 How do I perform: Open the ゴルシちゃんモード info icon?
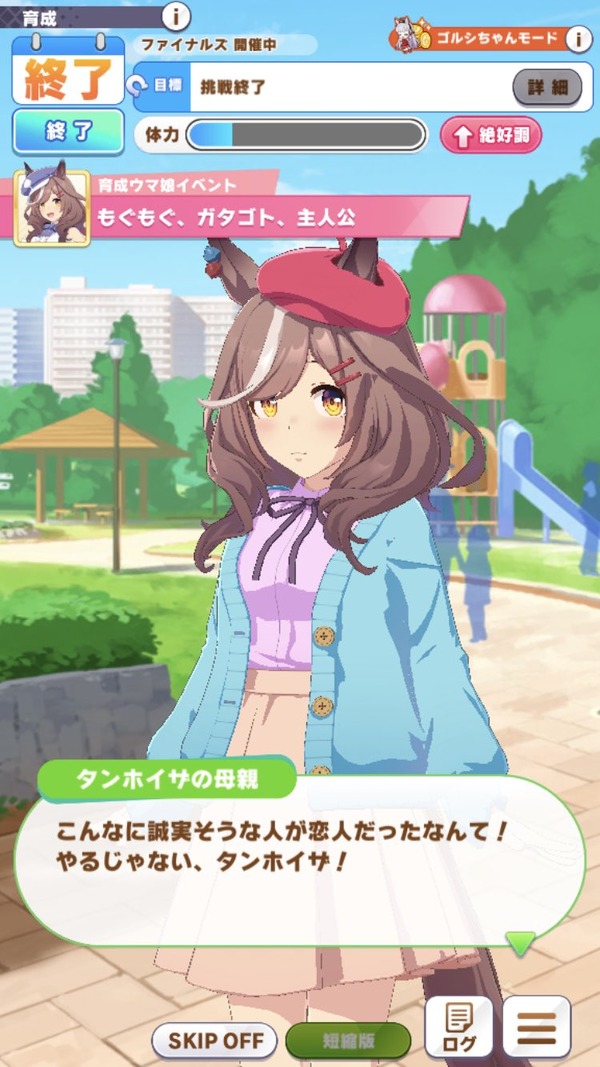(578, 39)
